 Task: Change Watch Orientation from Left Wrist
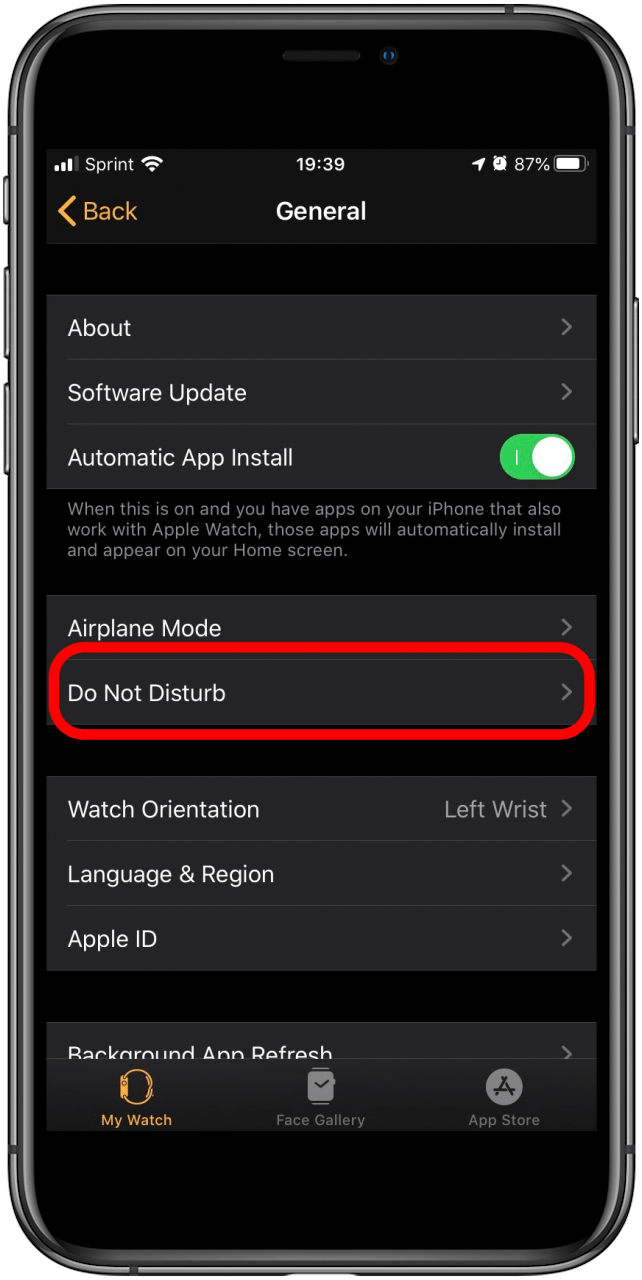[x=321, y=809]
